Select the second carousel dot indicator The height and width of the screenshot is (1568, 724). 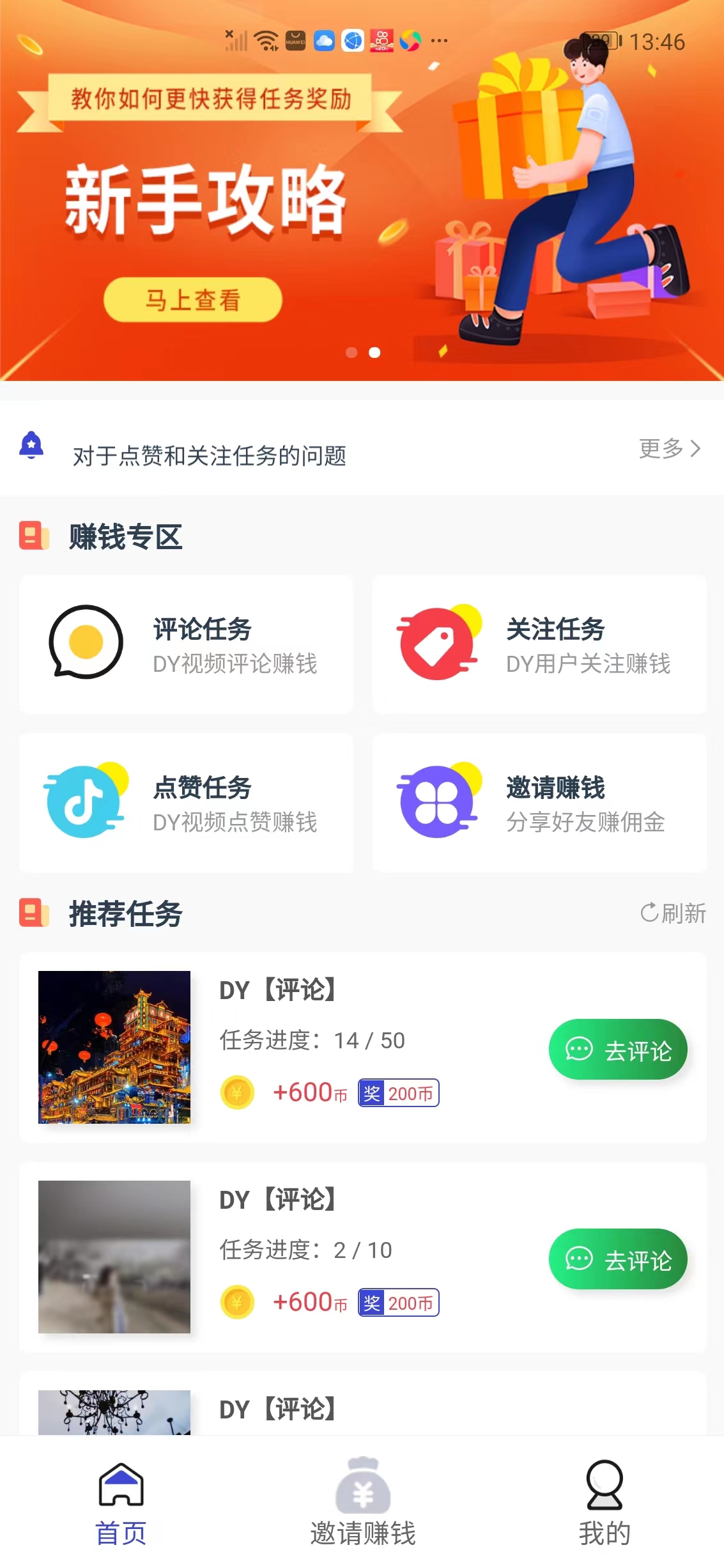click(x=374, y=351)
